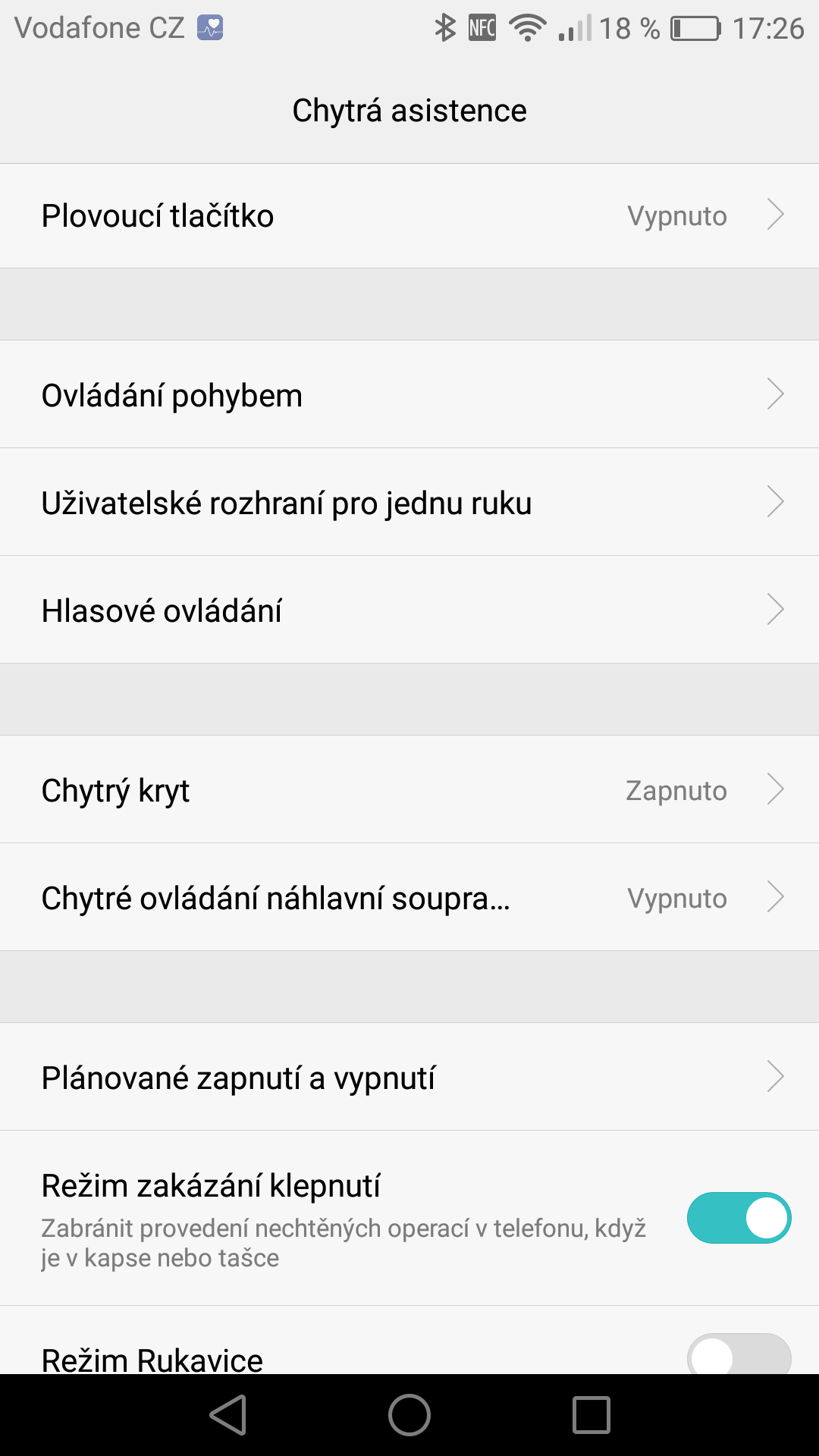
Task: Open Hlasové ovládání settings
Action: point(409,610)
